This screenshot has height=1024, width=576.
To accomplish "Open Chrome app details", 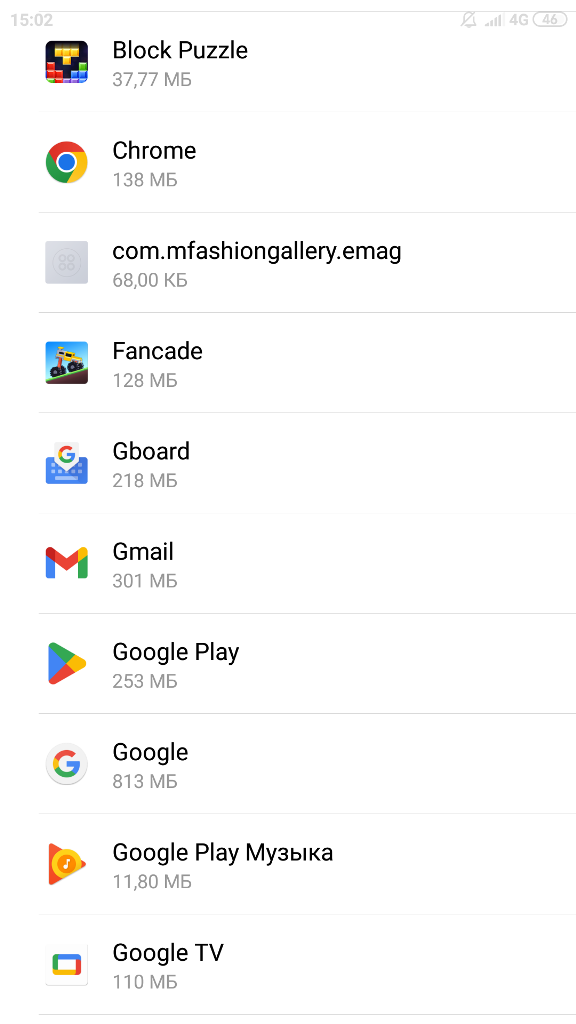I will [x=288, y=163].
